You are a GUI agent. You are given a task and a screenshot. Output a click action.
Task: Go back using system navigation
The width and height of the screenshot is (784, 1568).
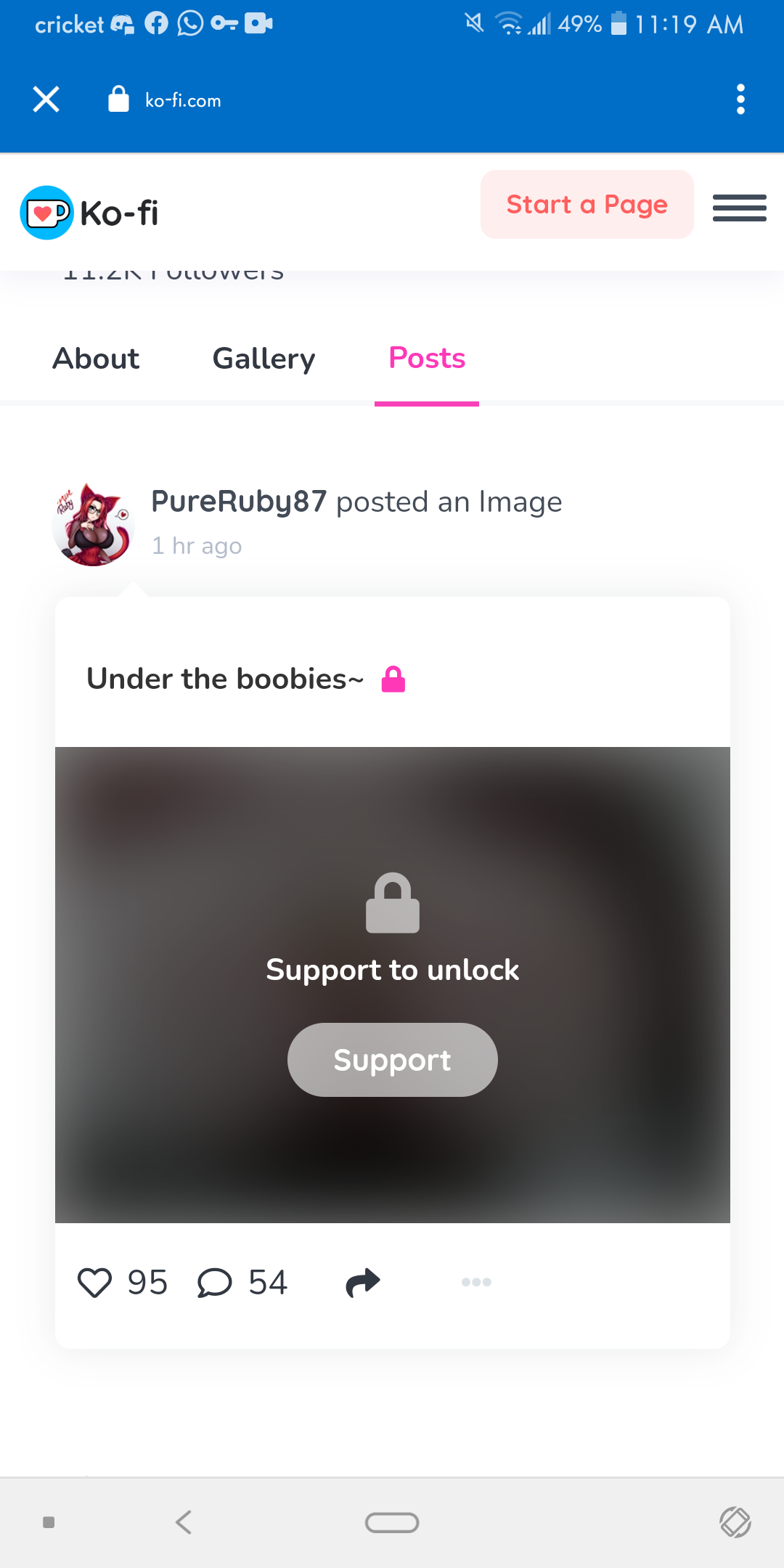coord(184,1522)
